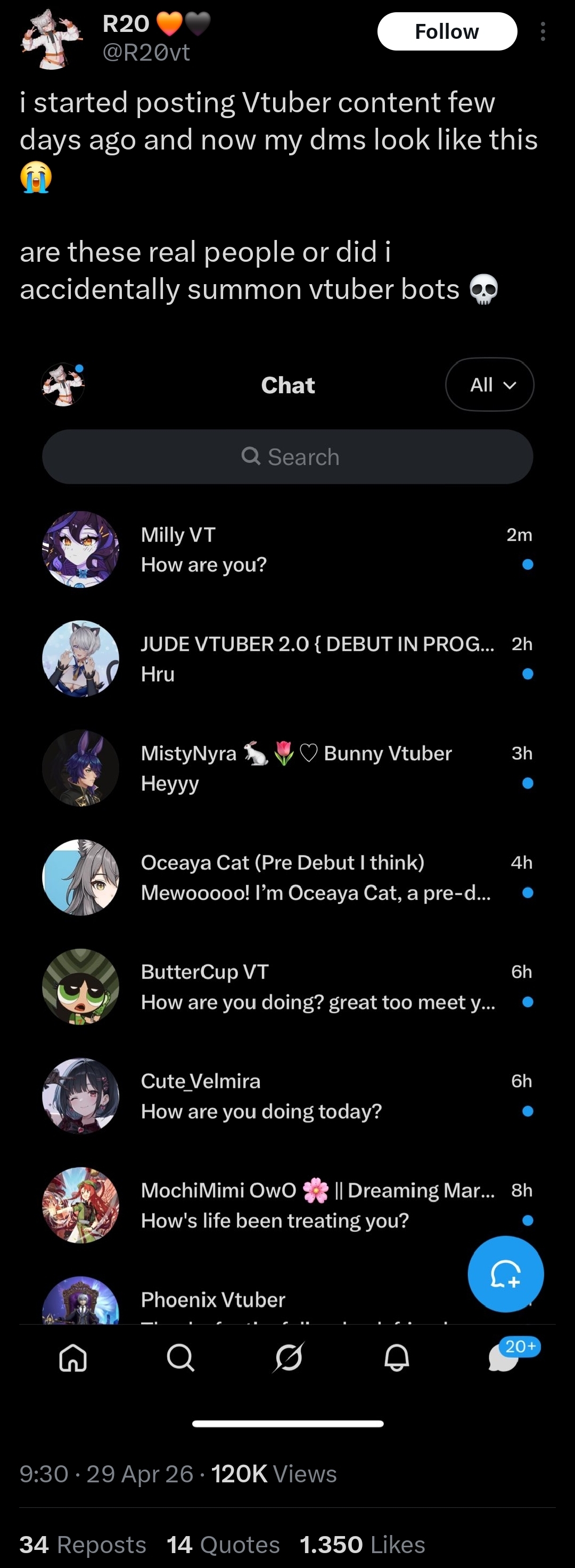Open the post's overflow menu

point(543,31)
